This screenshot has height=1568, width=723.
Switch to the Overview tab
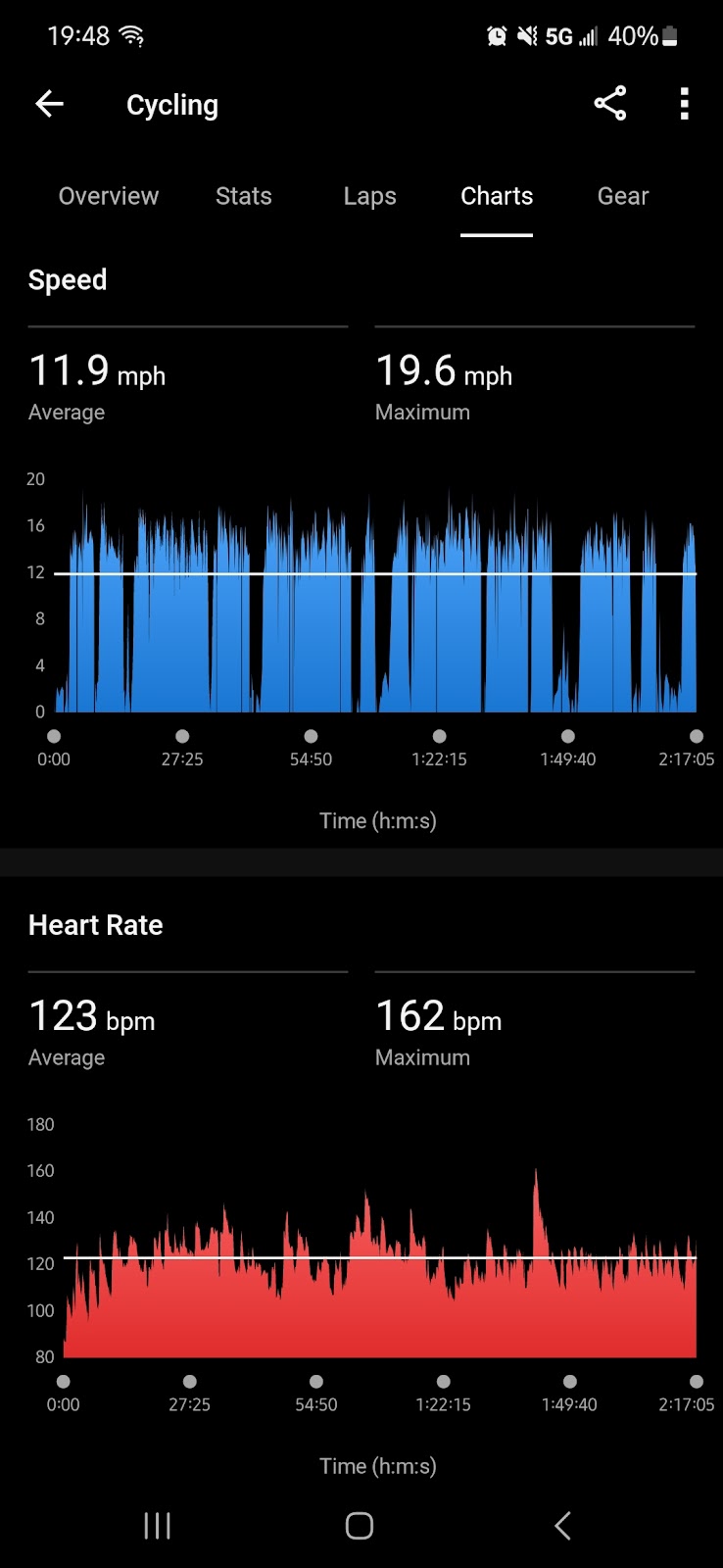tap(108, 196)
